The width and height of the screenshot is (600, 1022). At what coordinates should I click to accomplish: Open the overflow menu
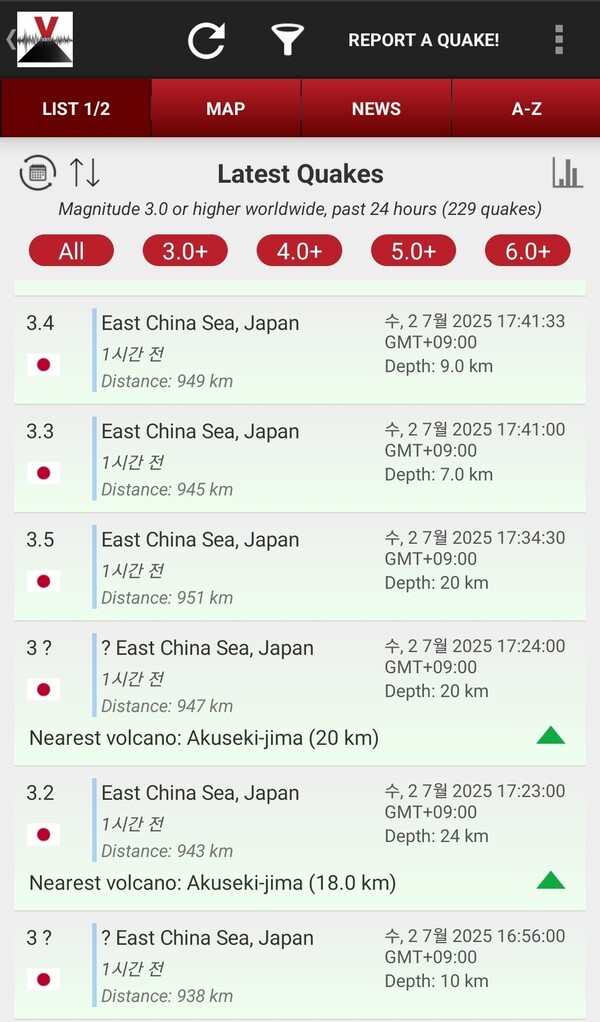[558, 40]
